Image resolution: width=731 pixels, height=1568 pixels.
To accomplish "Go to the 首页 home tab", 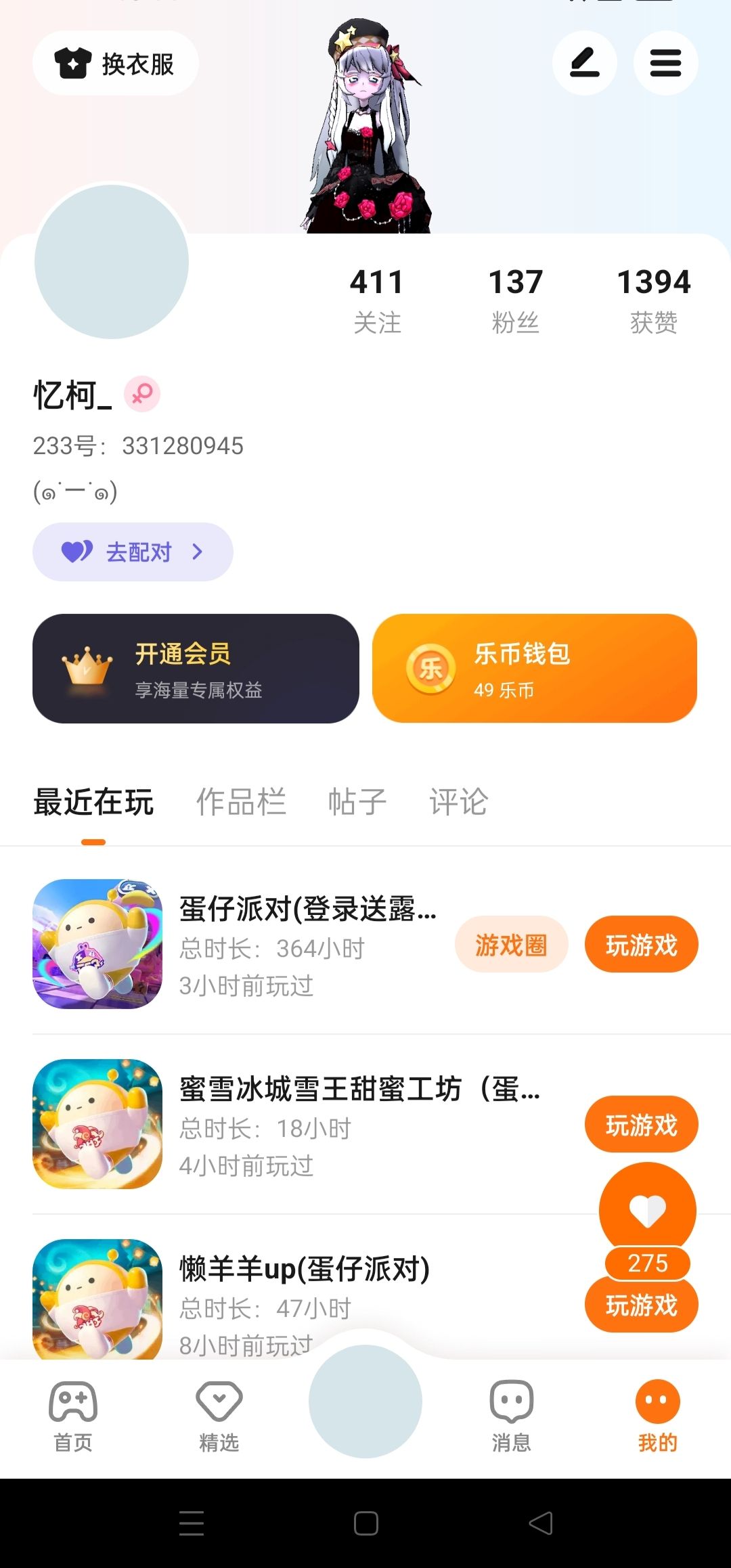I will (x=73, y=1410).
